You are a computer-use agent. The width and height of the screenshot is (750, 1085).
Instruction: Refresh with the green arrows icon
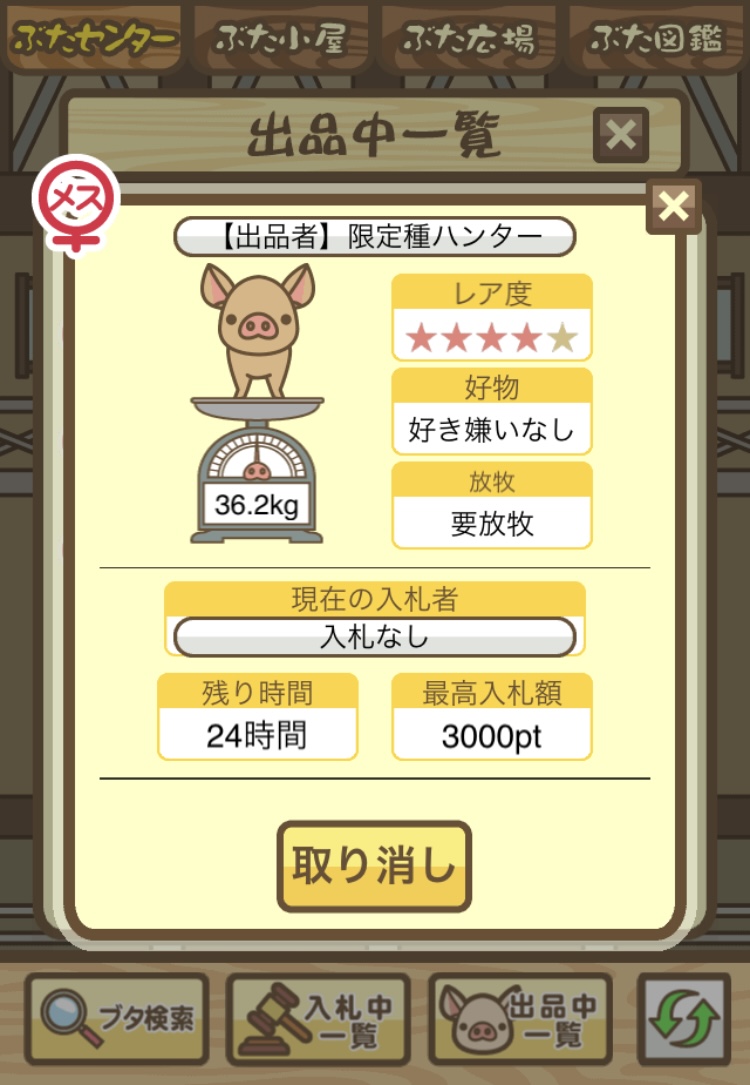[x=684, y=1019]
